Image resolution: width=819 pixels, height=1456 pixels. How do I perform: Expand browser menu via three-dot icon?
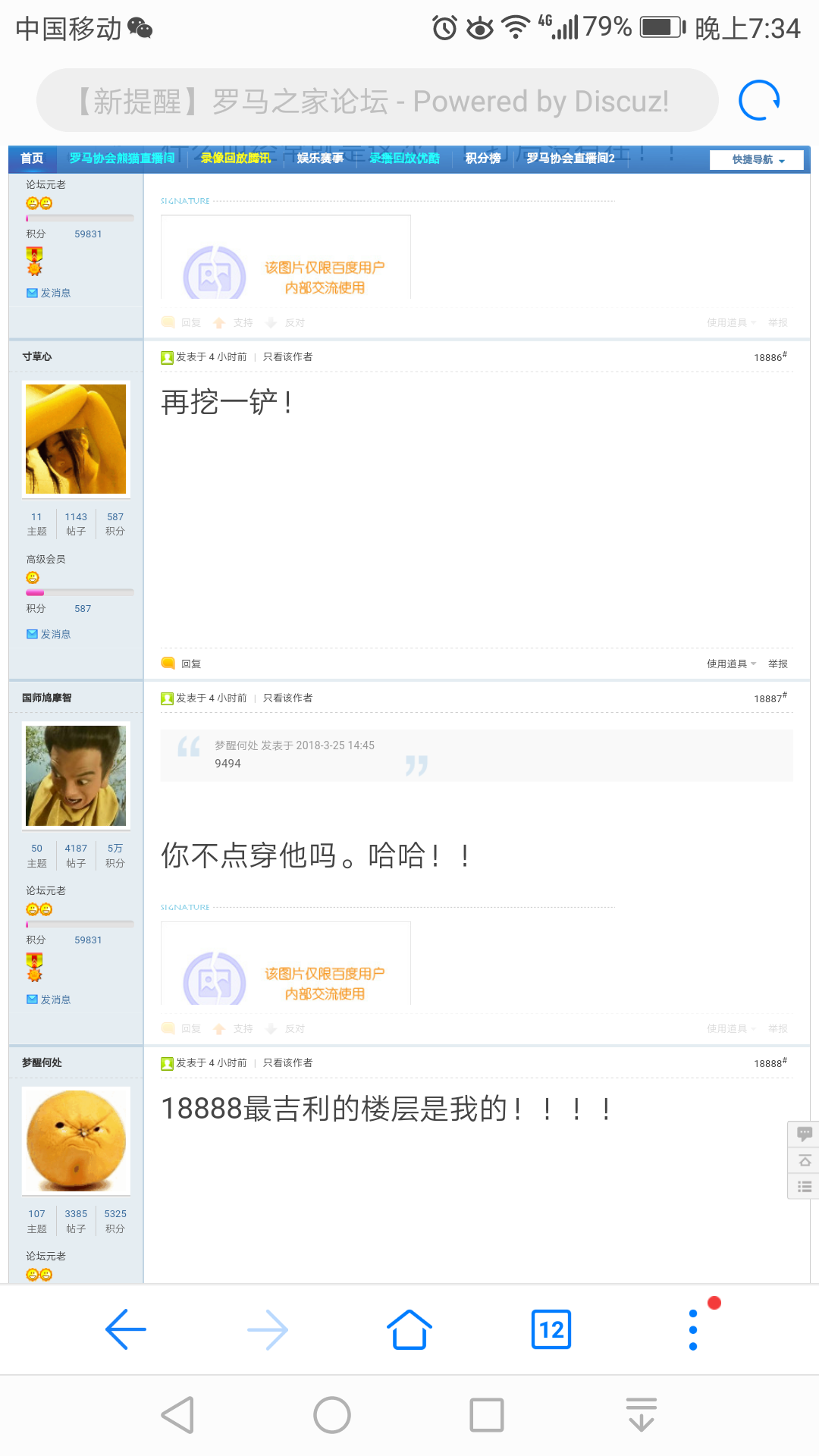click(692, 1329)
